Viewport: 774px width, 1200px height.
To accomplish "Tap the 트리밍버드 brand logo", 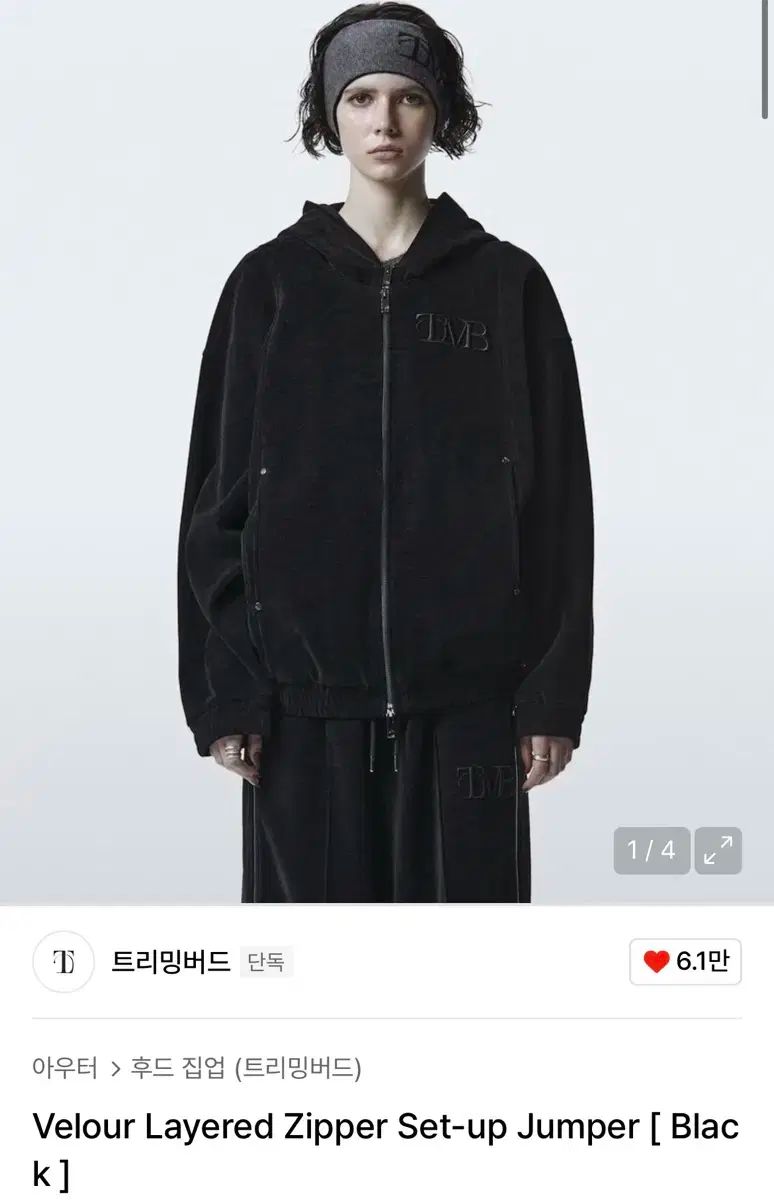I will click(64, 962).
